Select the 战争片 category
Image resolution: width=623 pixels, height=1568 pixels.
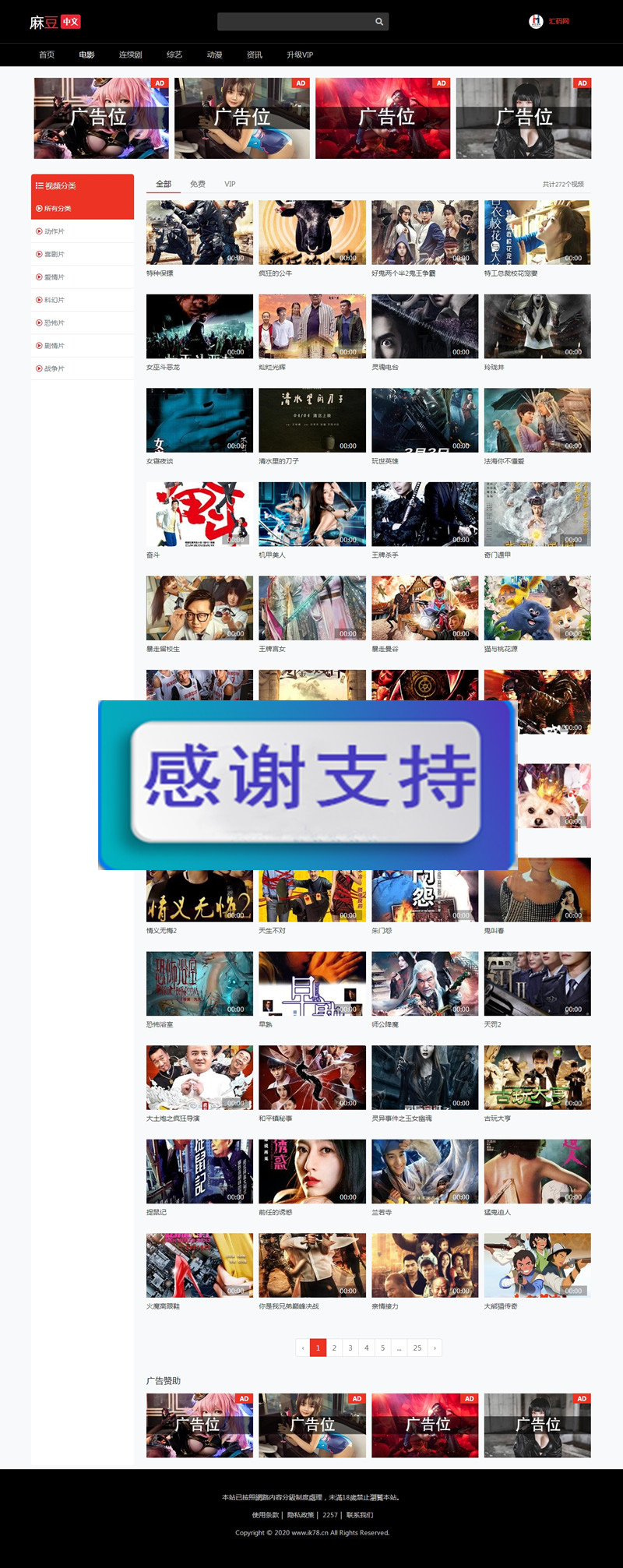pos(54,368)
